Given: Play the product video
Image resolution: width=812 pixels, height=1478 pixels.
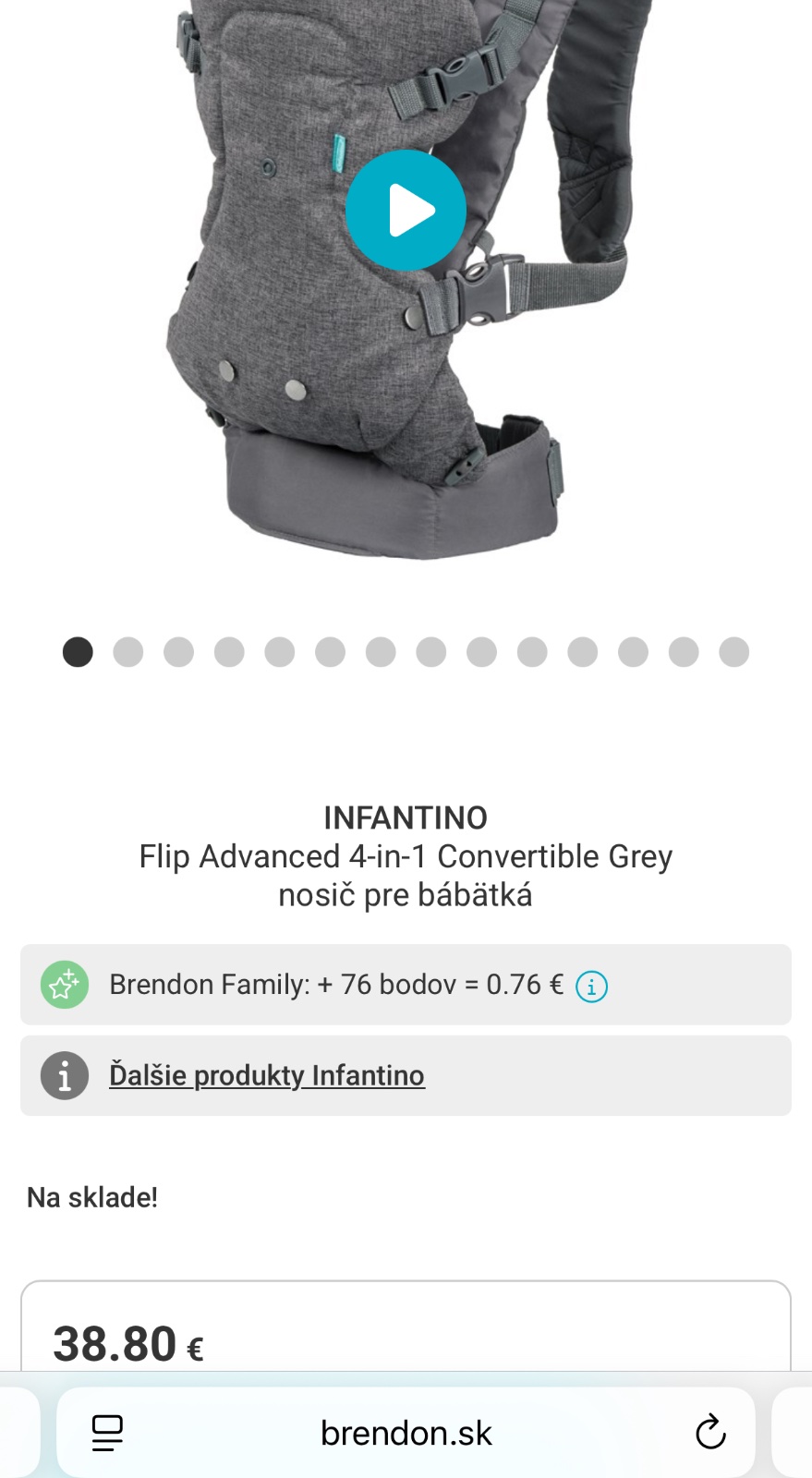Looking at the screenshot, I should tap(406, 211).
